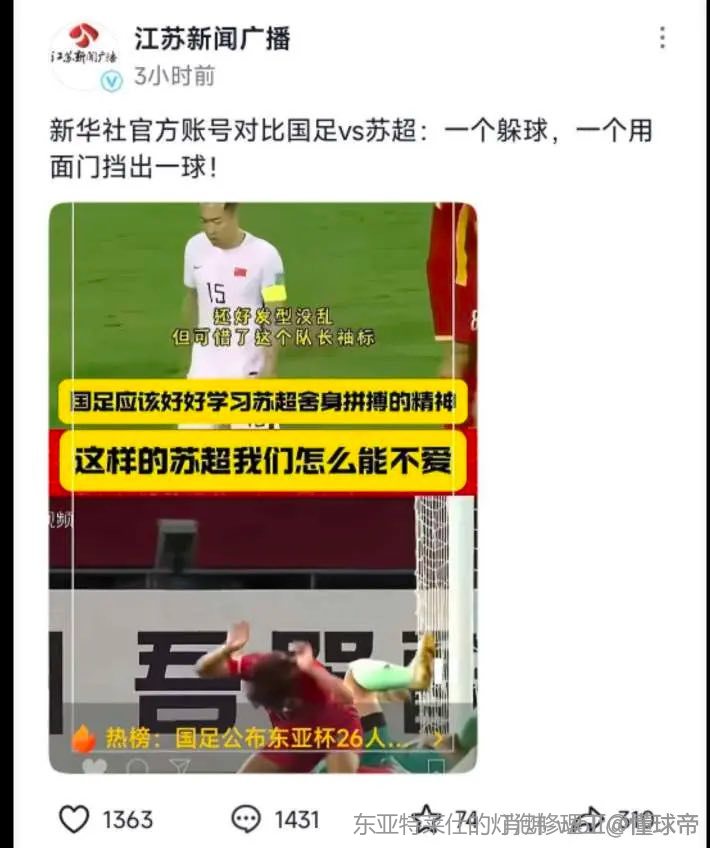Open the 国足 vs 苏超 video thumbnail
The height and width of the screenshot is (848, 710).
click(x=262, y=487)
